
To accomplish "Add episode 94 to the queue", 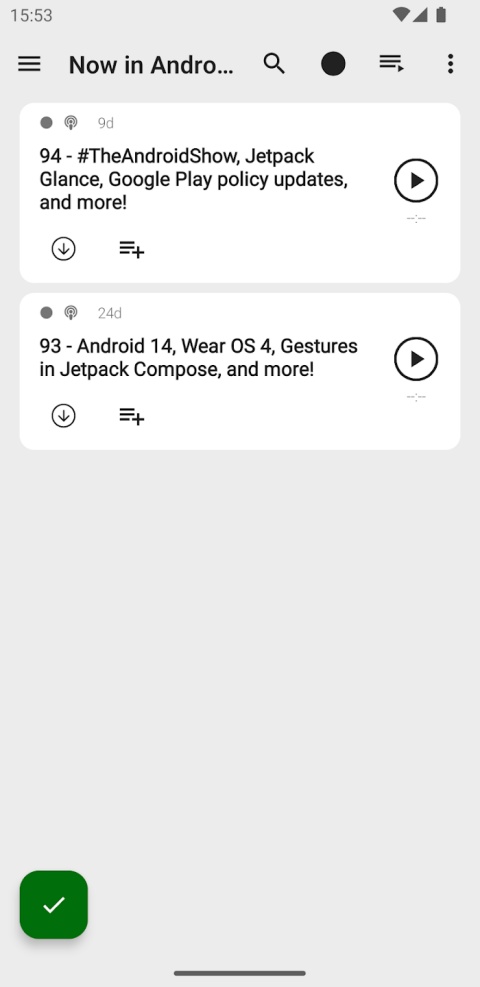I will [131, 249].
